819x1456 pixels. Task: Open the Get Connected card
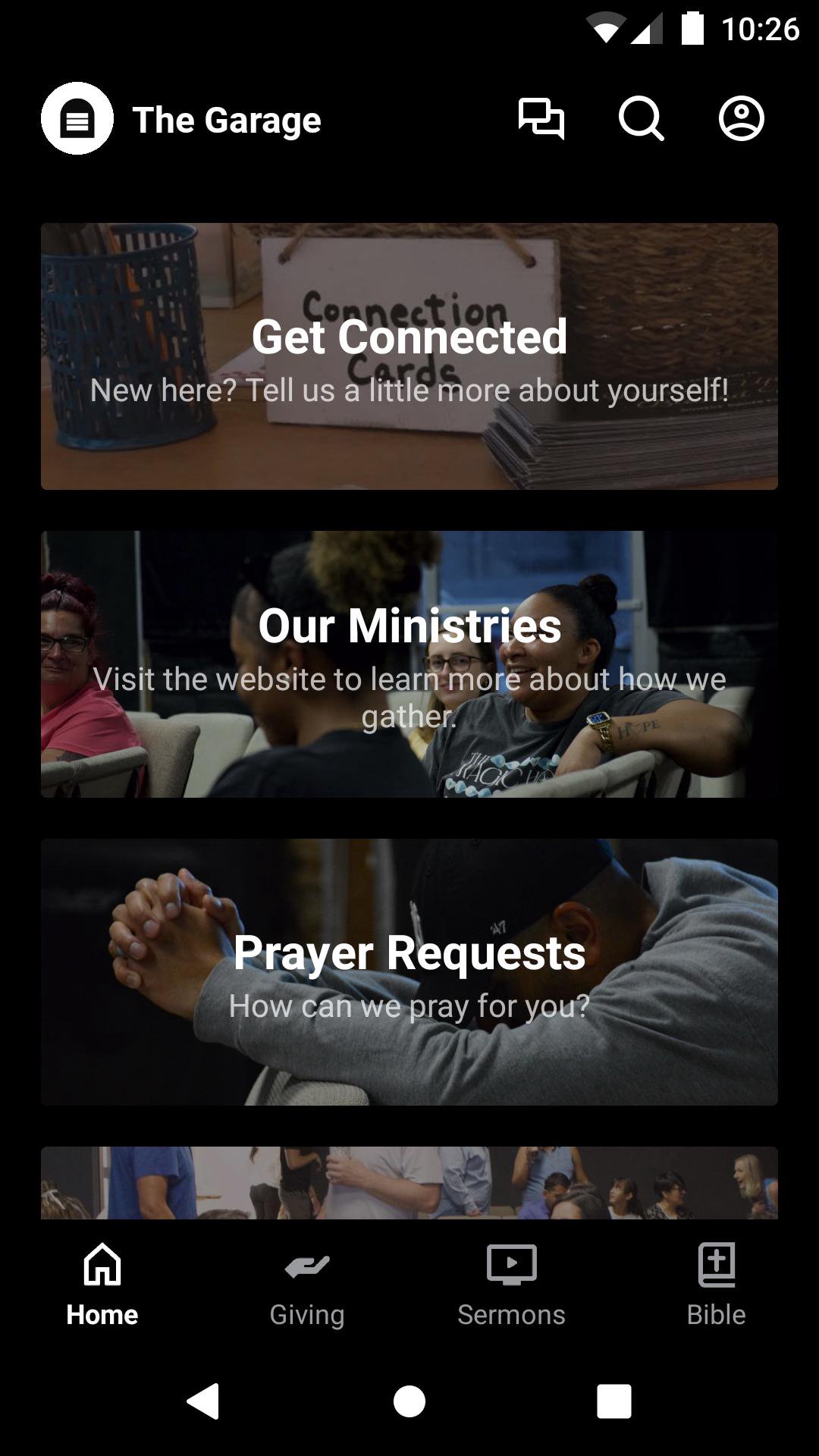click(x=409, y=356)
